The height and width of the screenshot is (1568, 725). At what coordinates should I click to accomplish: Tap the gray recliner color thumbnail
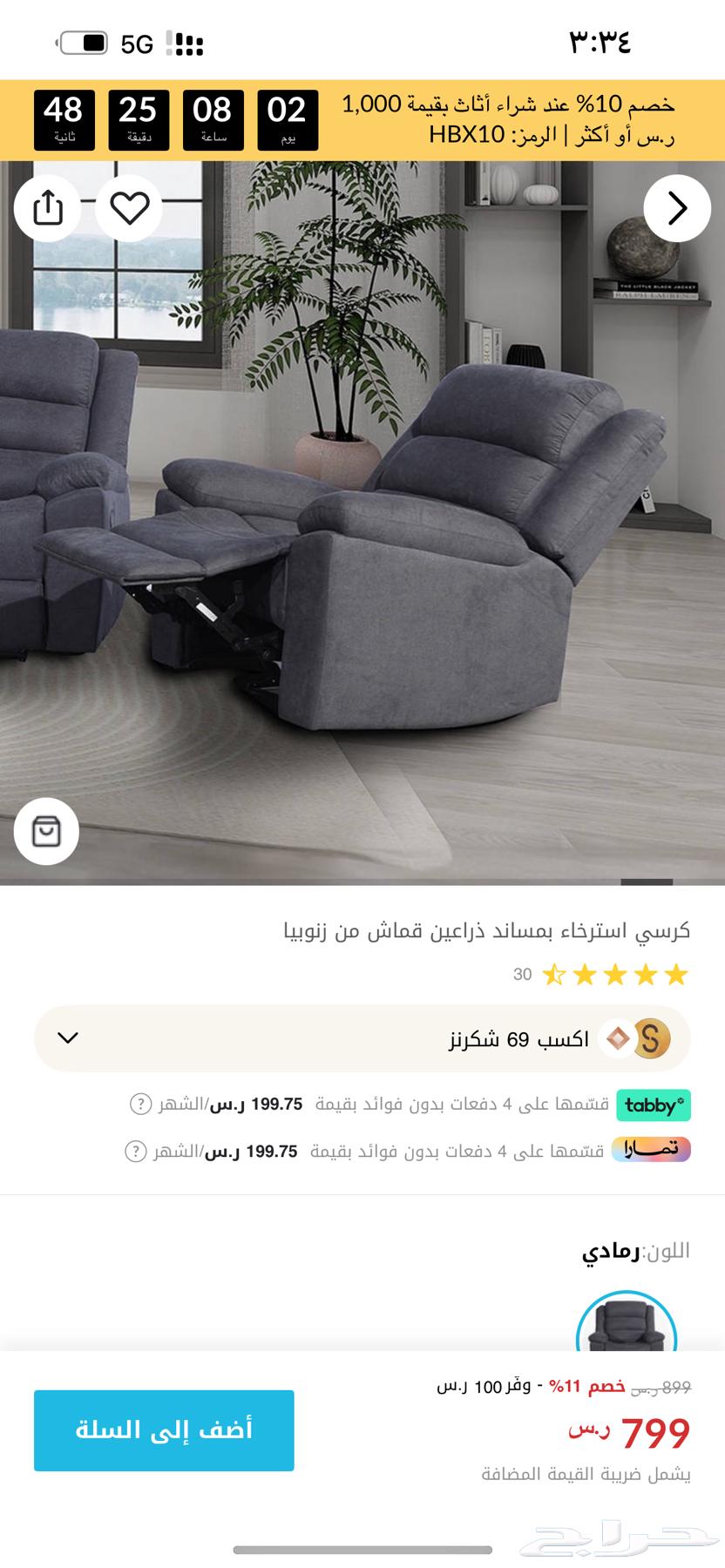[x=627, y=1333]
